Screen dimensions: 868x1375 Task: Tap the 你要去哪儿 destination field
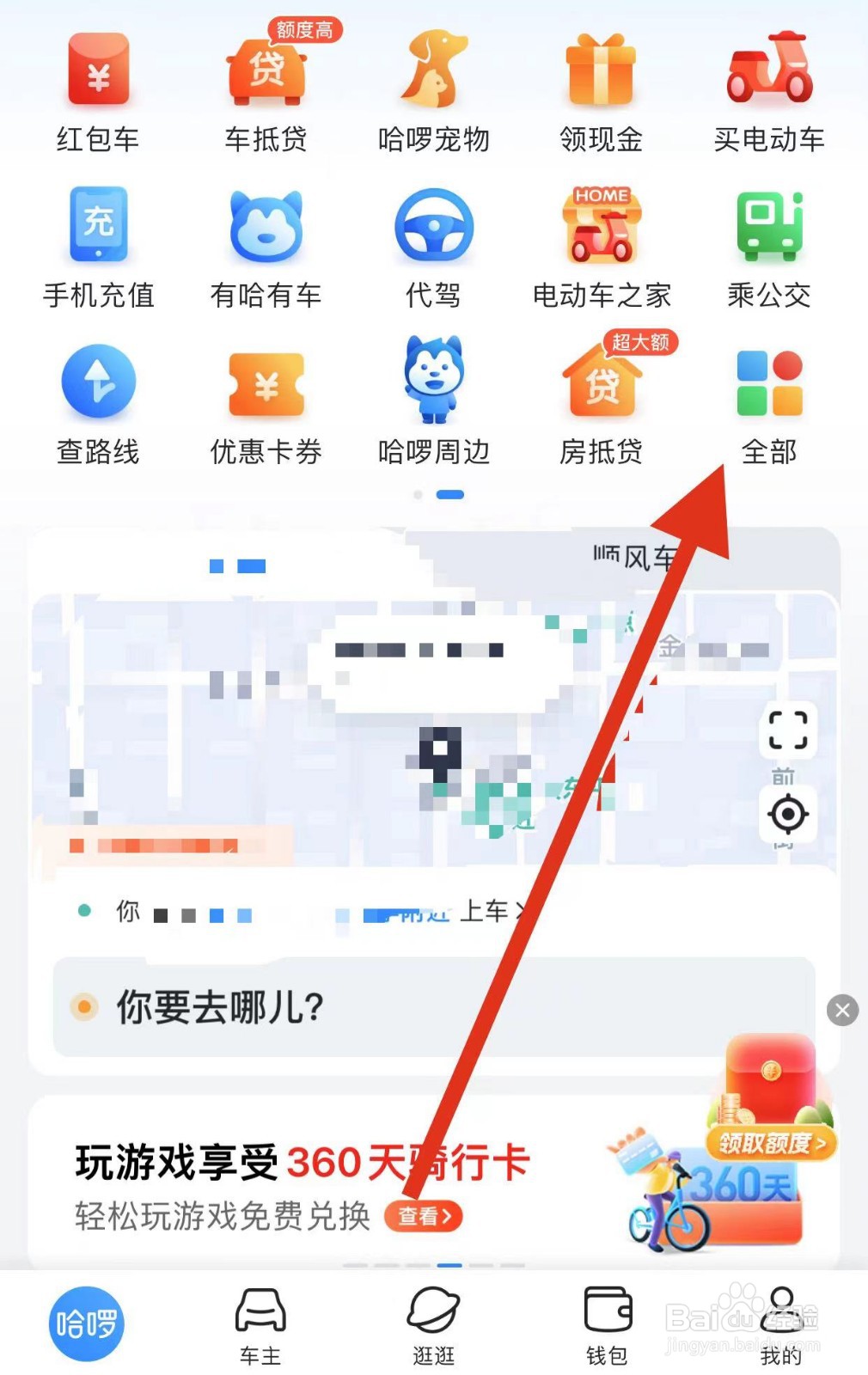[x=344, y=1005]
